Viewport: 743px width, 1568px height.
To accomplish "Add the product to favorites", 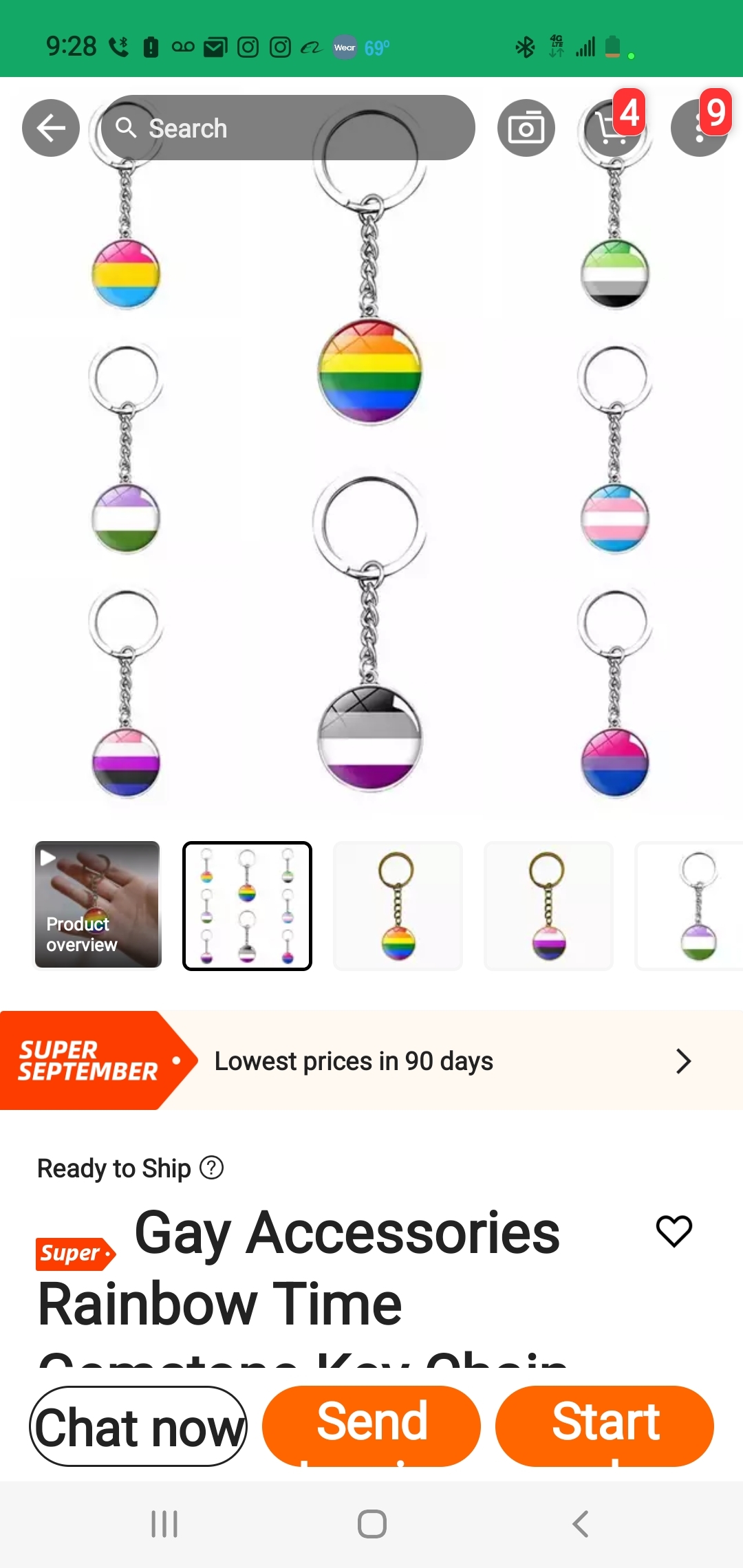I will 674,1231.
